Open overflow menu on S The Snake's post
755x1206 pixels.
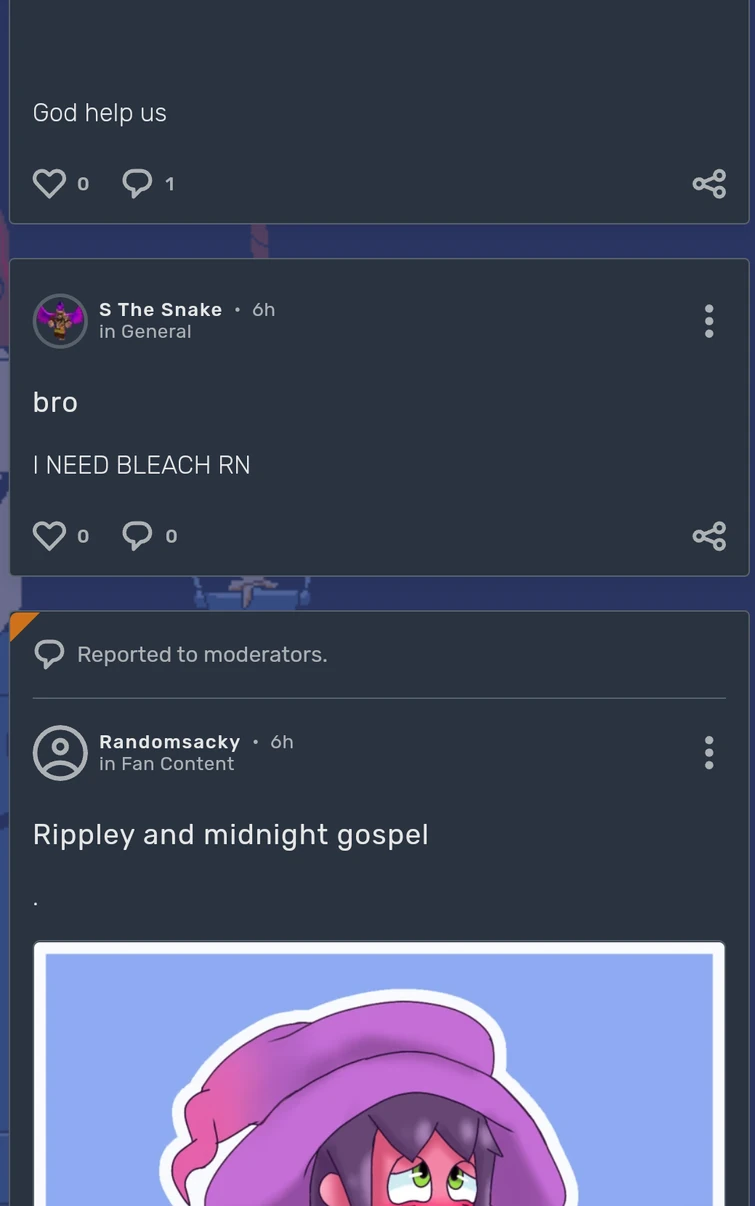[x=709, y=321]
